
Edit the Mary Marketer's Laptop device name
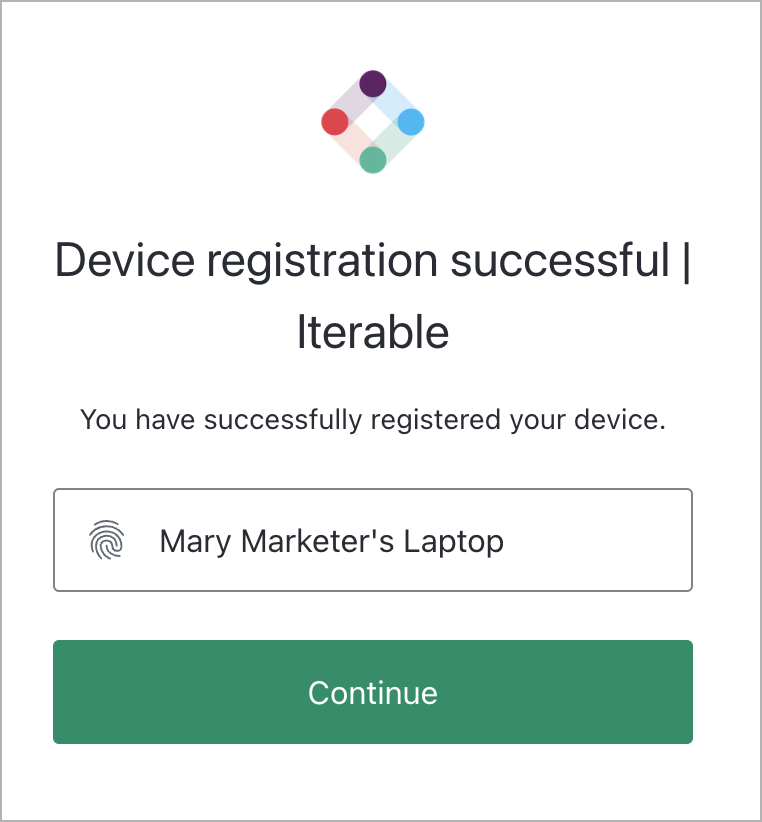point(372,541)
